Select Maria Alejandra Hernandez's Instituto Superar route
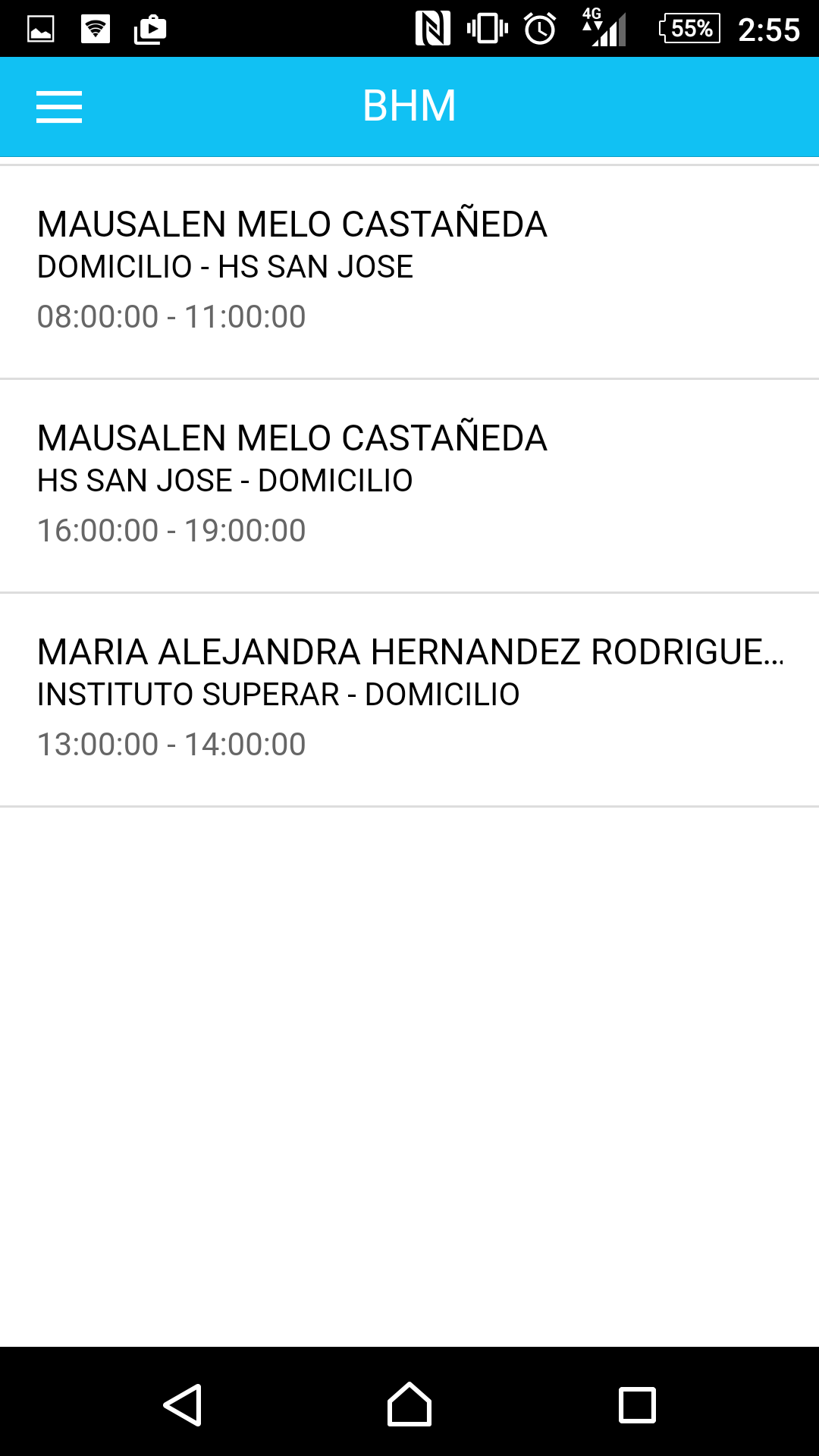Viewport: 819px width, 1456px height. click(x=409, y=699)
